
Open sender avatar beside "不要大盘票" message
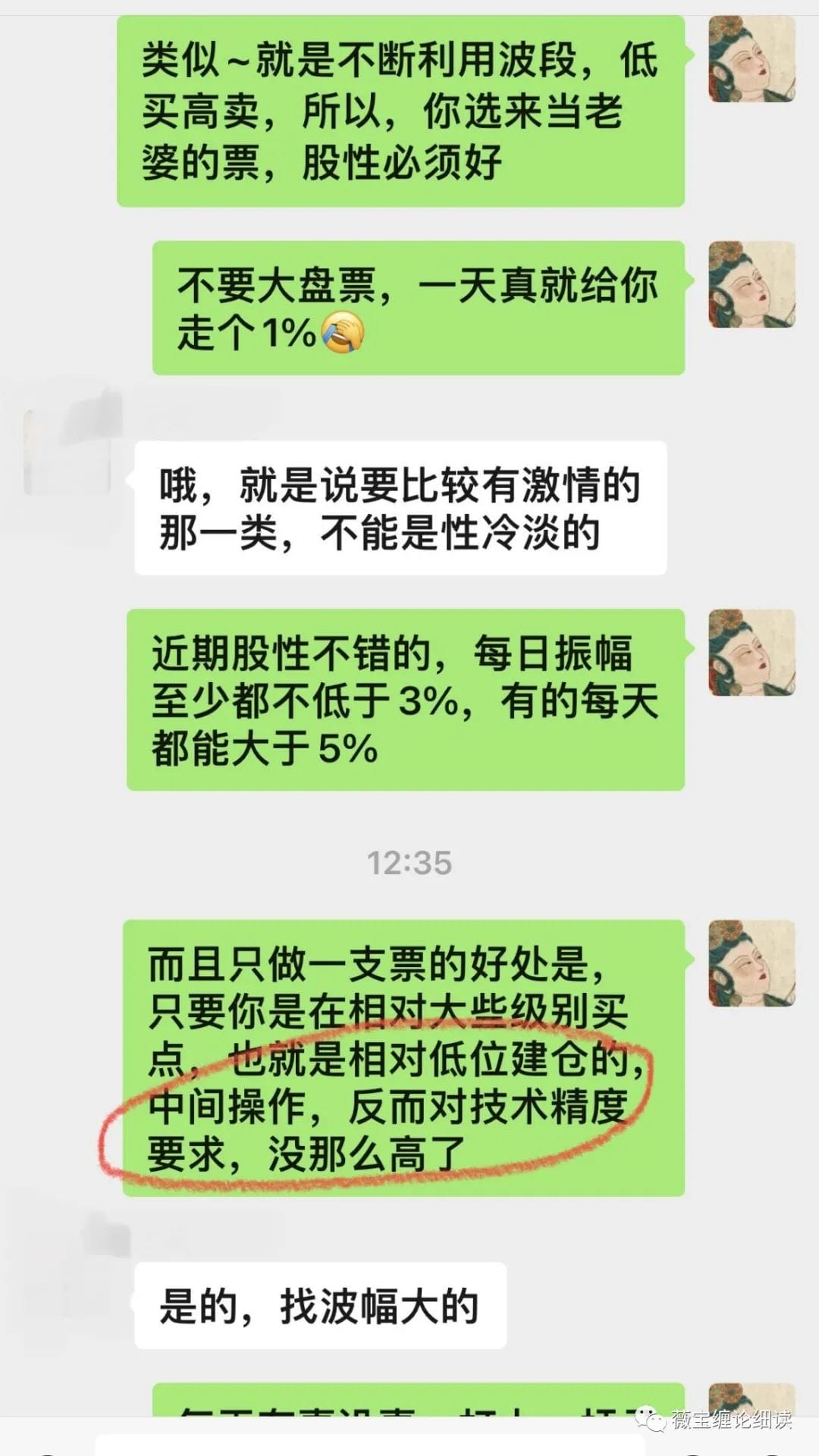click(752, 284)
